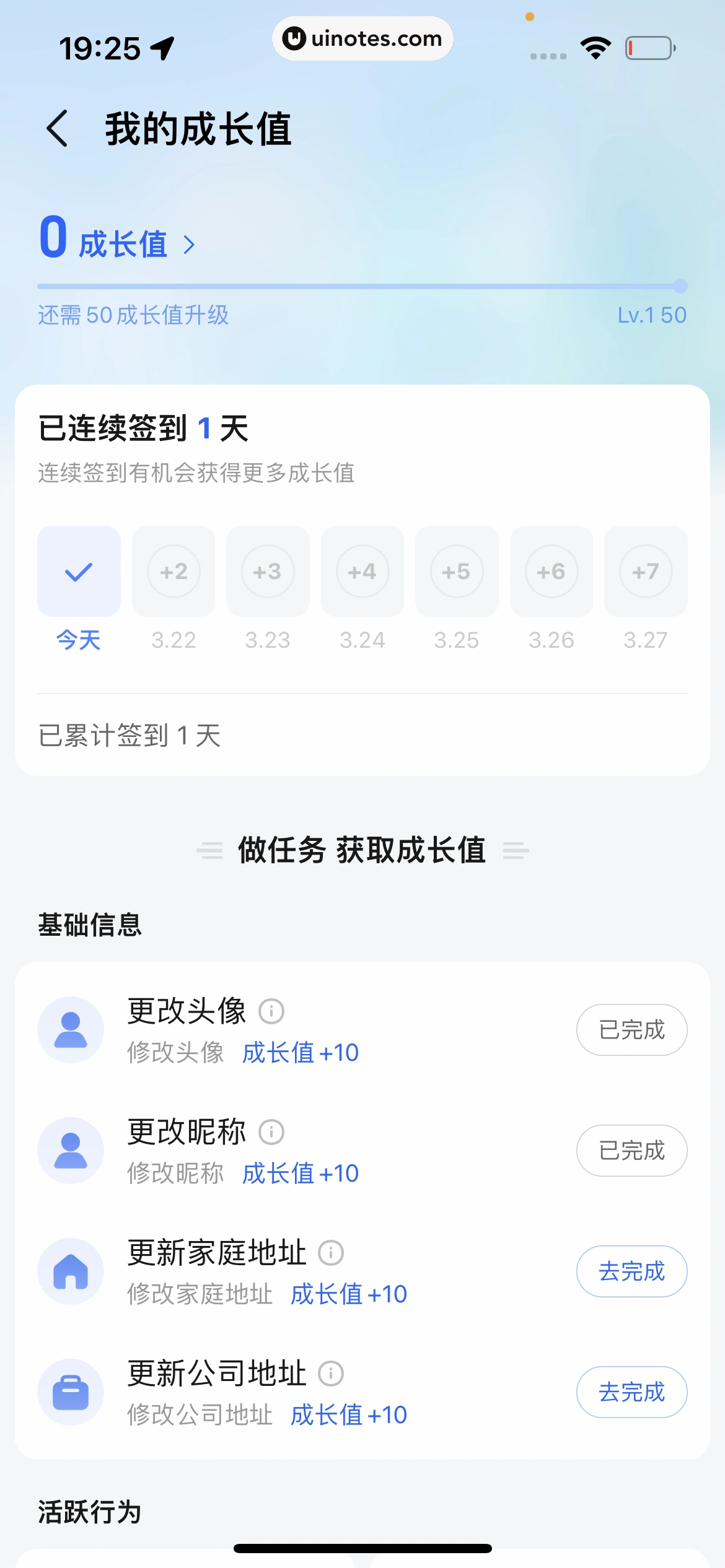Screen dimensions: 725x1568
Task: Tap 已完成 button for 更改头像
Action: coord(631,1030)
